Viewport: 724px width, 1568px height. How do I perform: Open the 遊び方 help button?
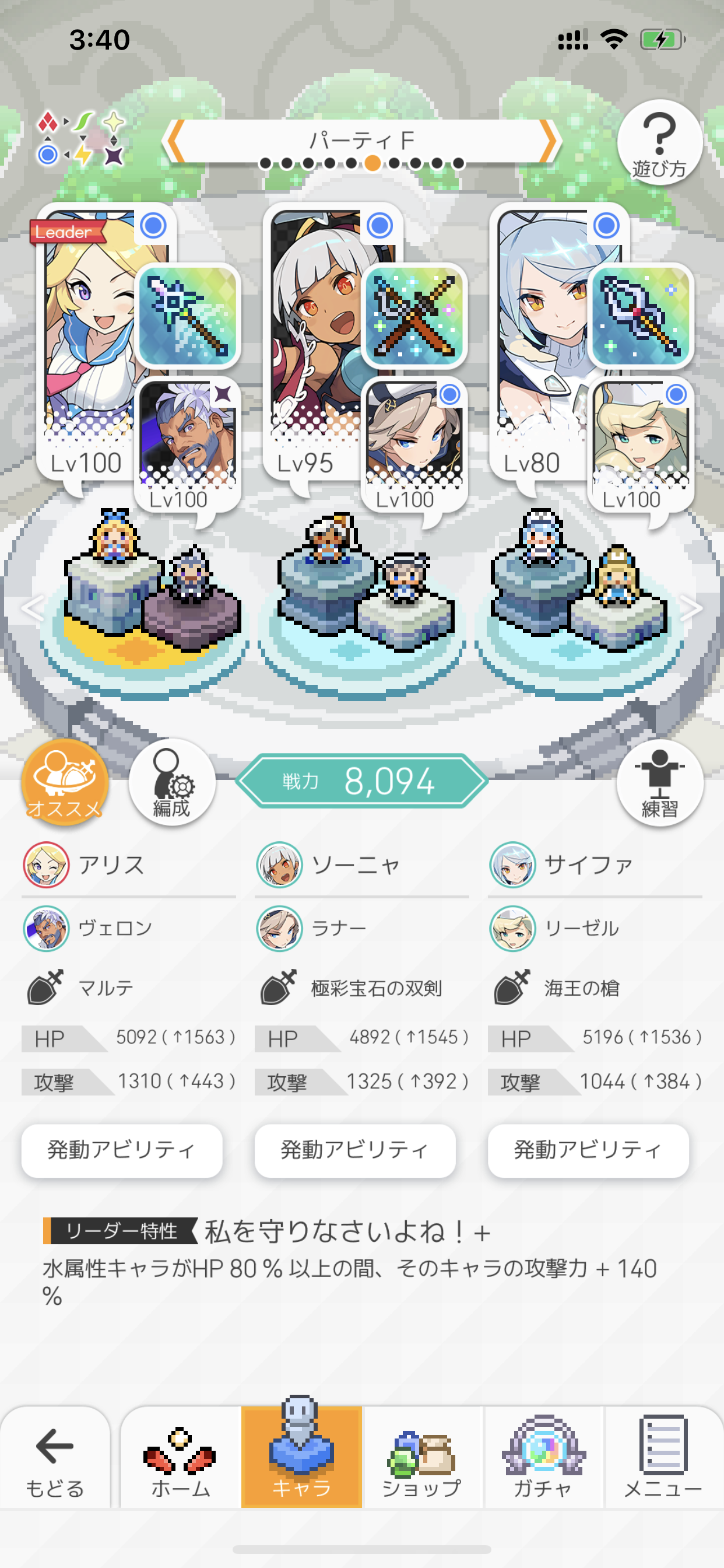pos(659,142)
